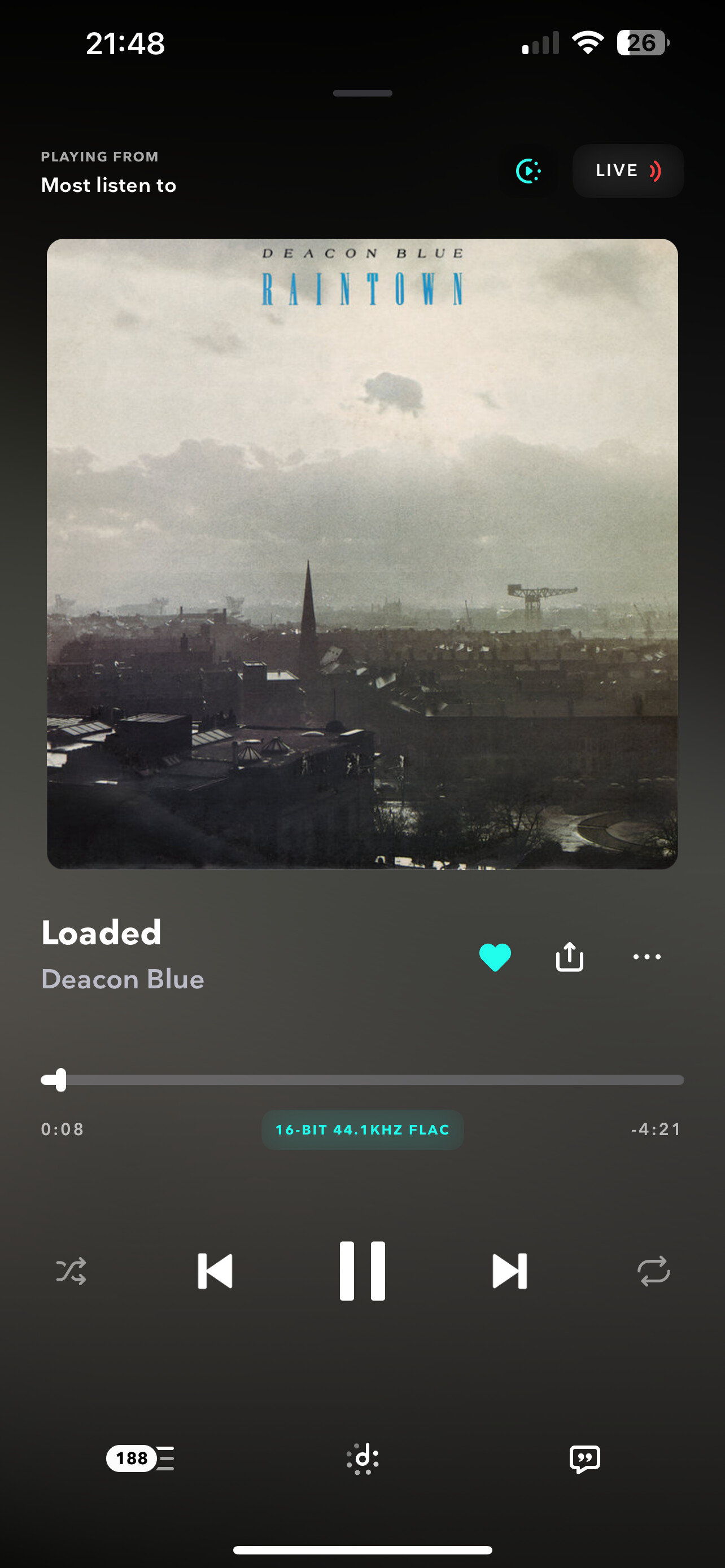Screen dimensions: 725x1568
Task: Open the play queue with 188 tracks
Action: click(140, 1458)
